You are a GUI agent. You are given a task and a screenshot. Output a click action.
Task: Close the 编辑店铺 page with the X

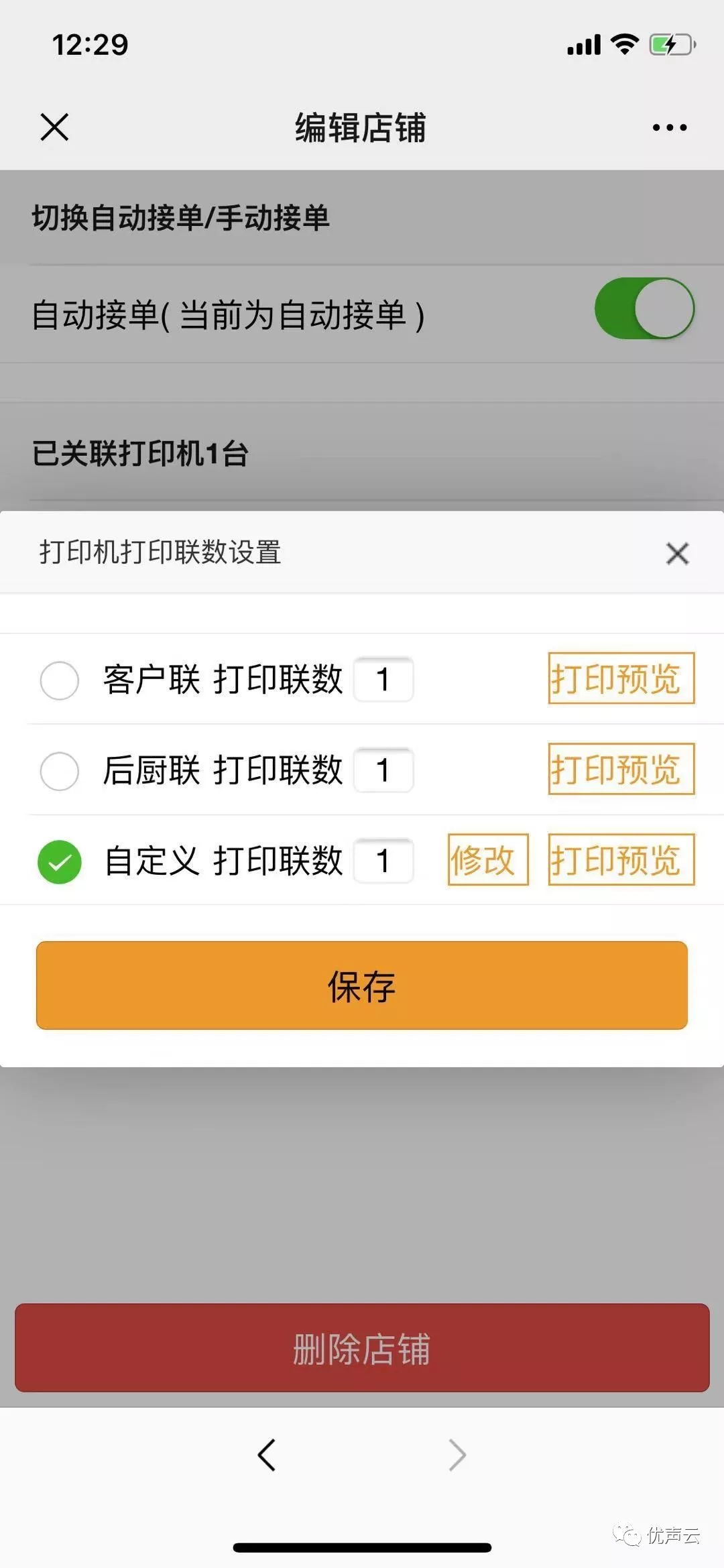pyautogui.click(x=54, y=127)
